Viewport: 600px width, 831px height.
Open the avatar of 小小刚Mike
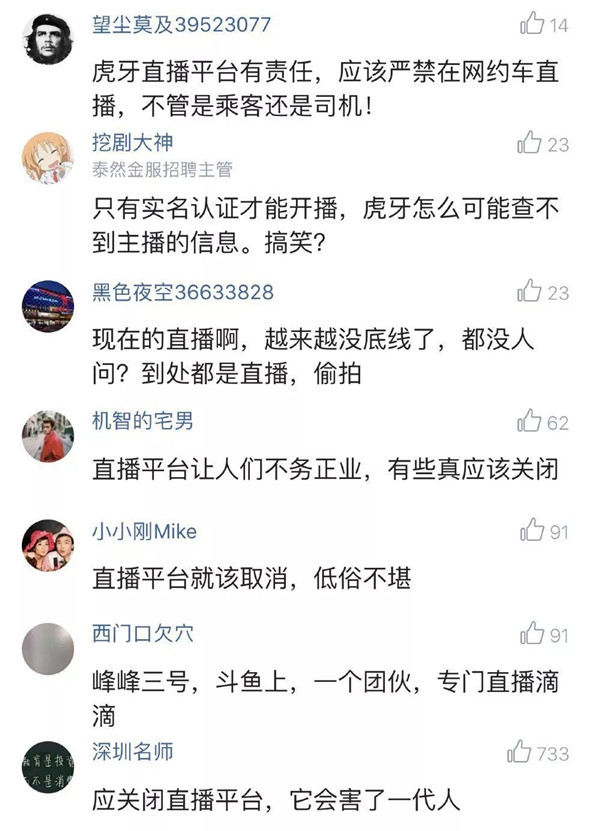coord(47,545)
